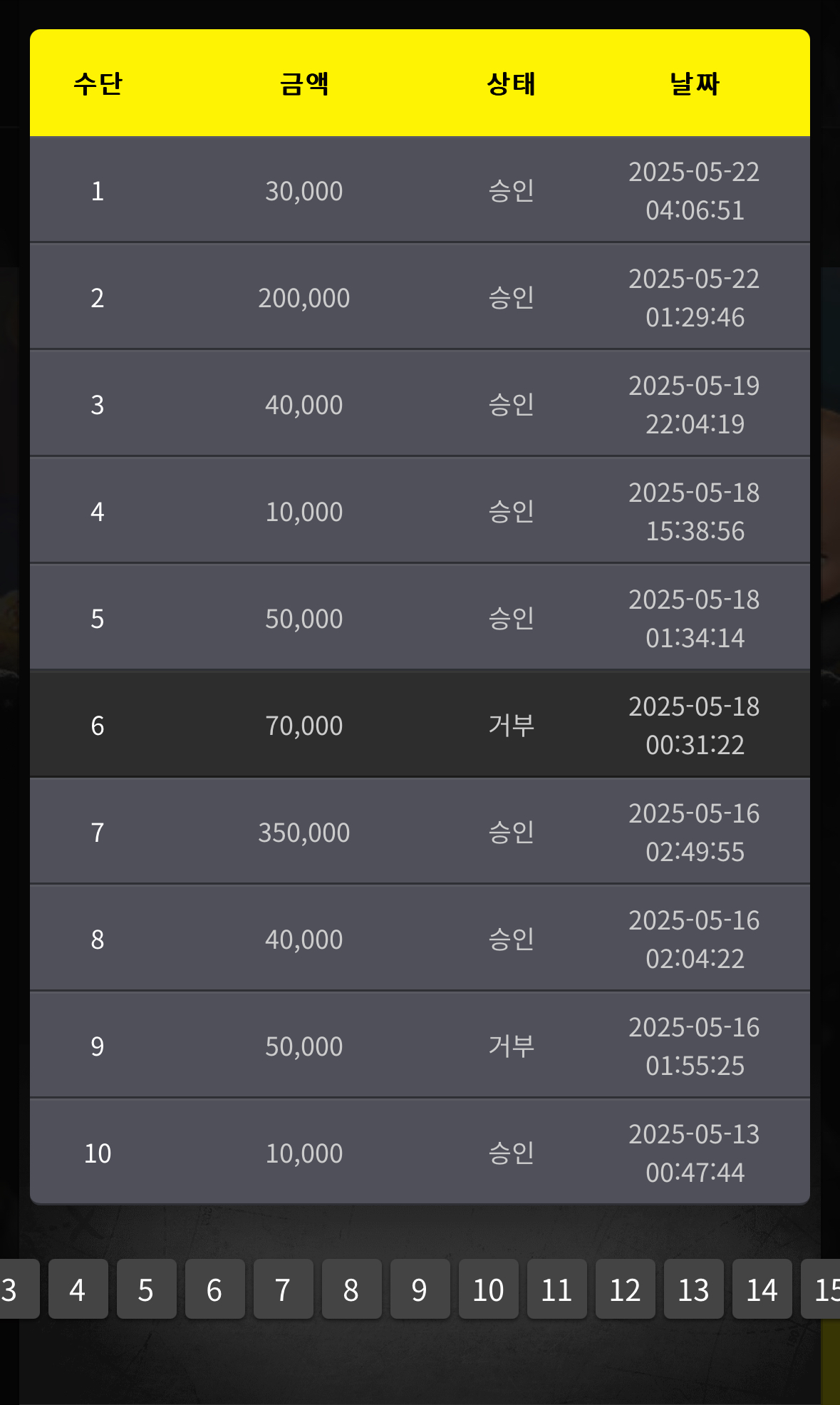Jump to page 6

click(214, 1289)
